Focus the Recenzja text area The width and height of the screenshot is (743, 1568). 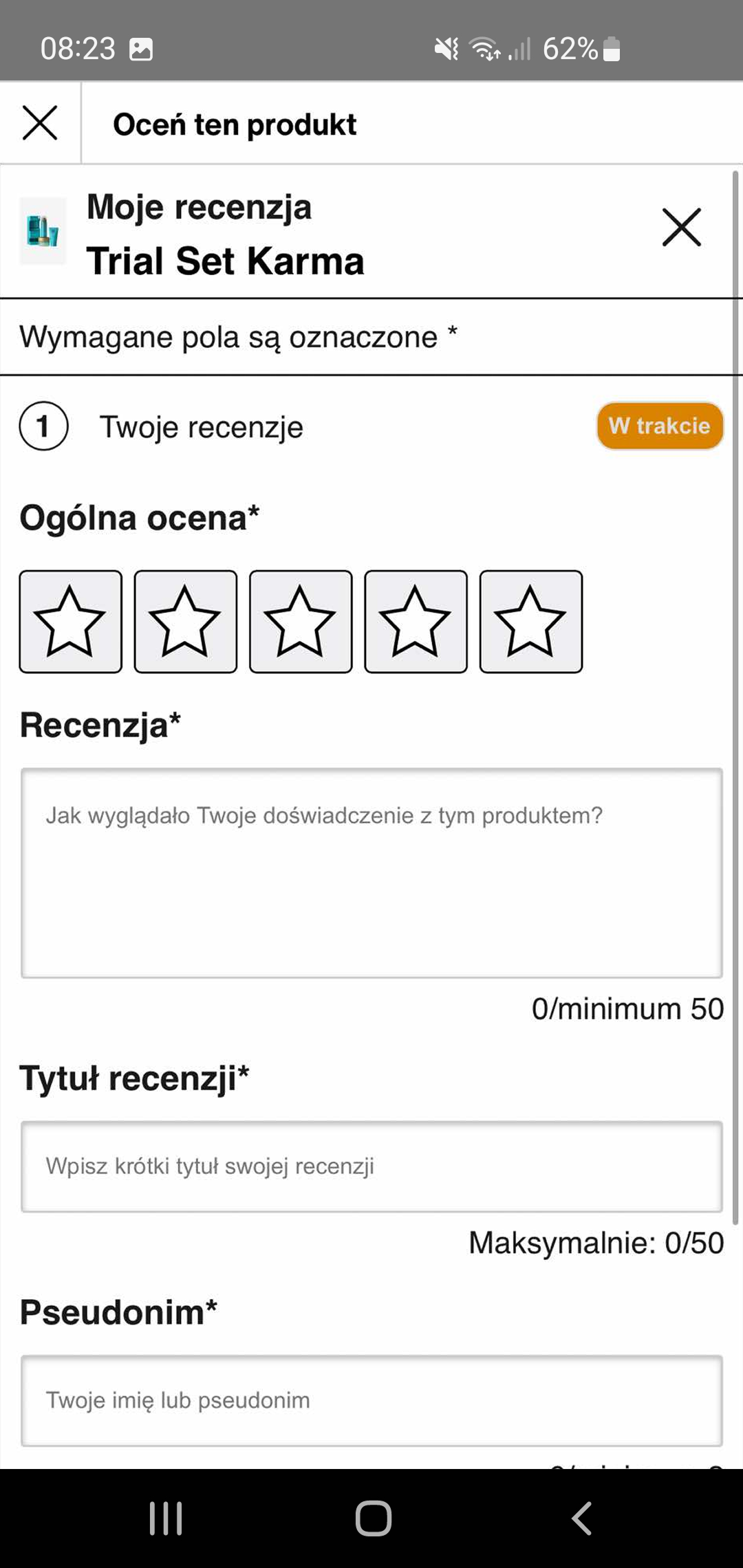pyautogui.click(x=371, y=872)
